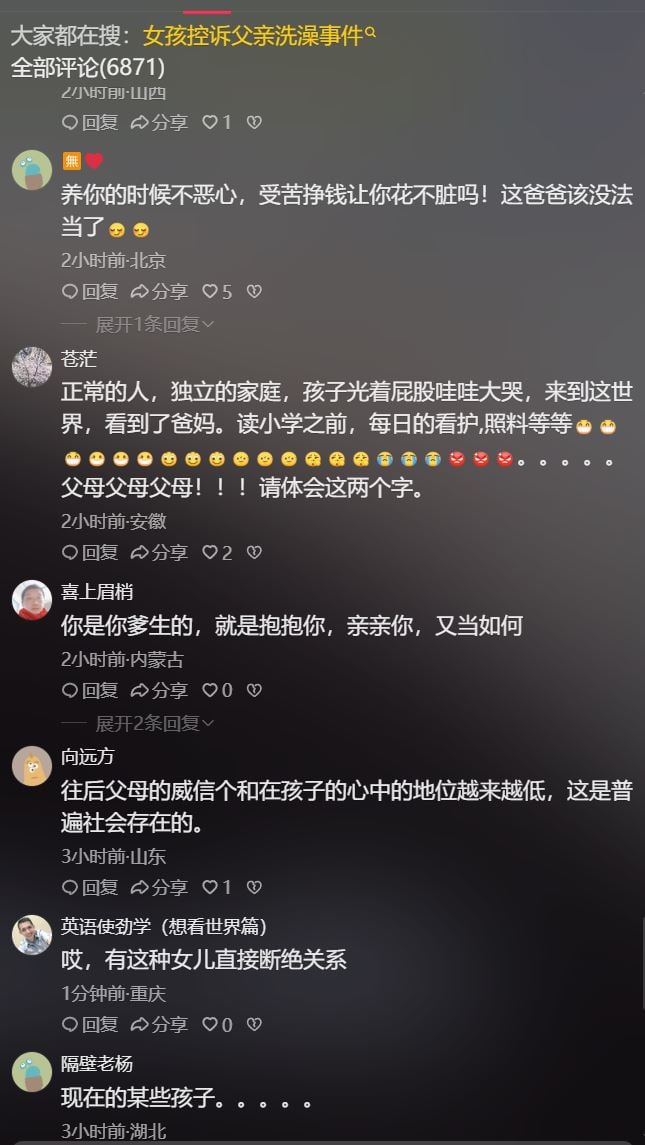This screenshot has height=1145, width=645.
Task: Share the comment from 向远方
Action: tap(159, 887)
